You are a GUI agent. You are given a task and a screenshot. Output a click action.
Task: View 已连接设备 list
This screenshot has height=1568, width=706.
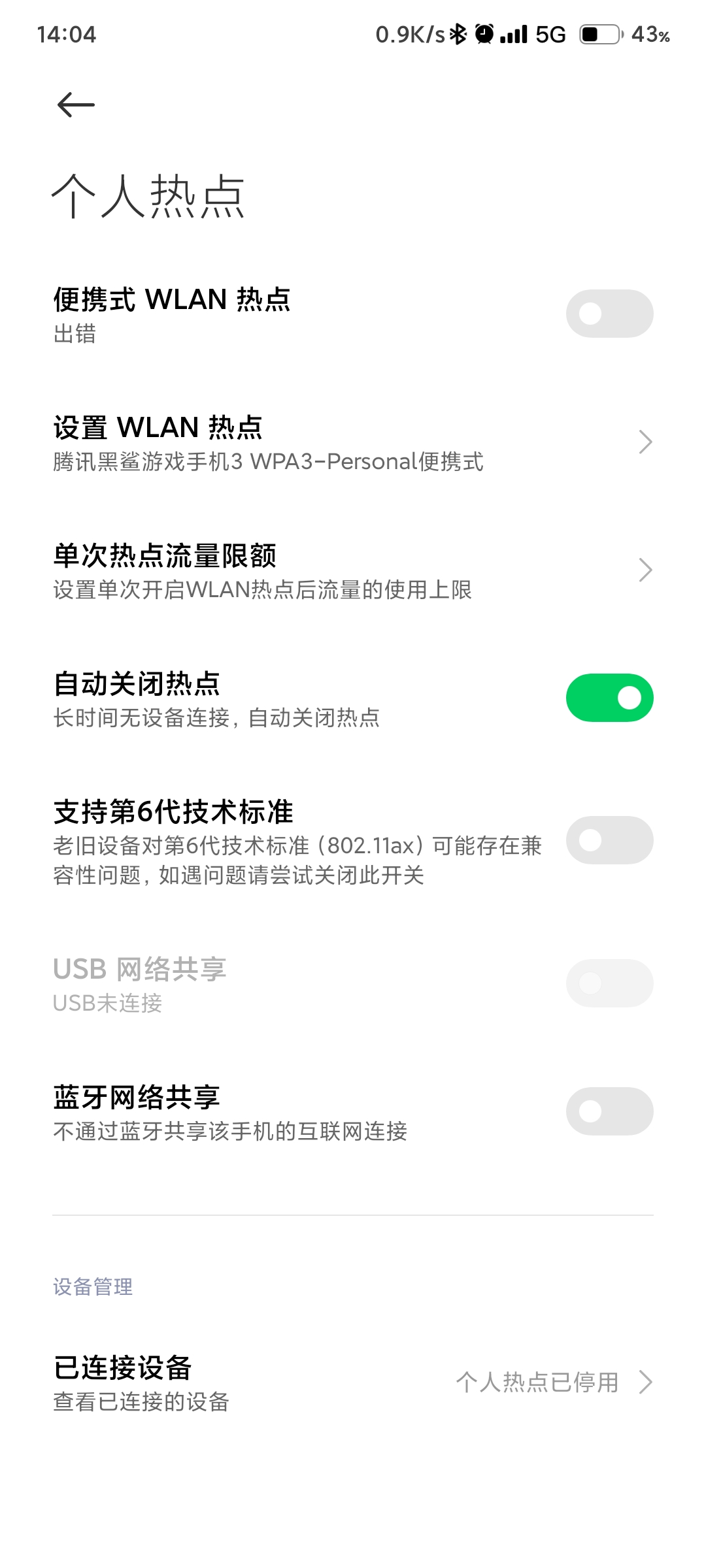coord(353,1382)
